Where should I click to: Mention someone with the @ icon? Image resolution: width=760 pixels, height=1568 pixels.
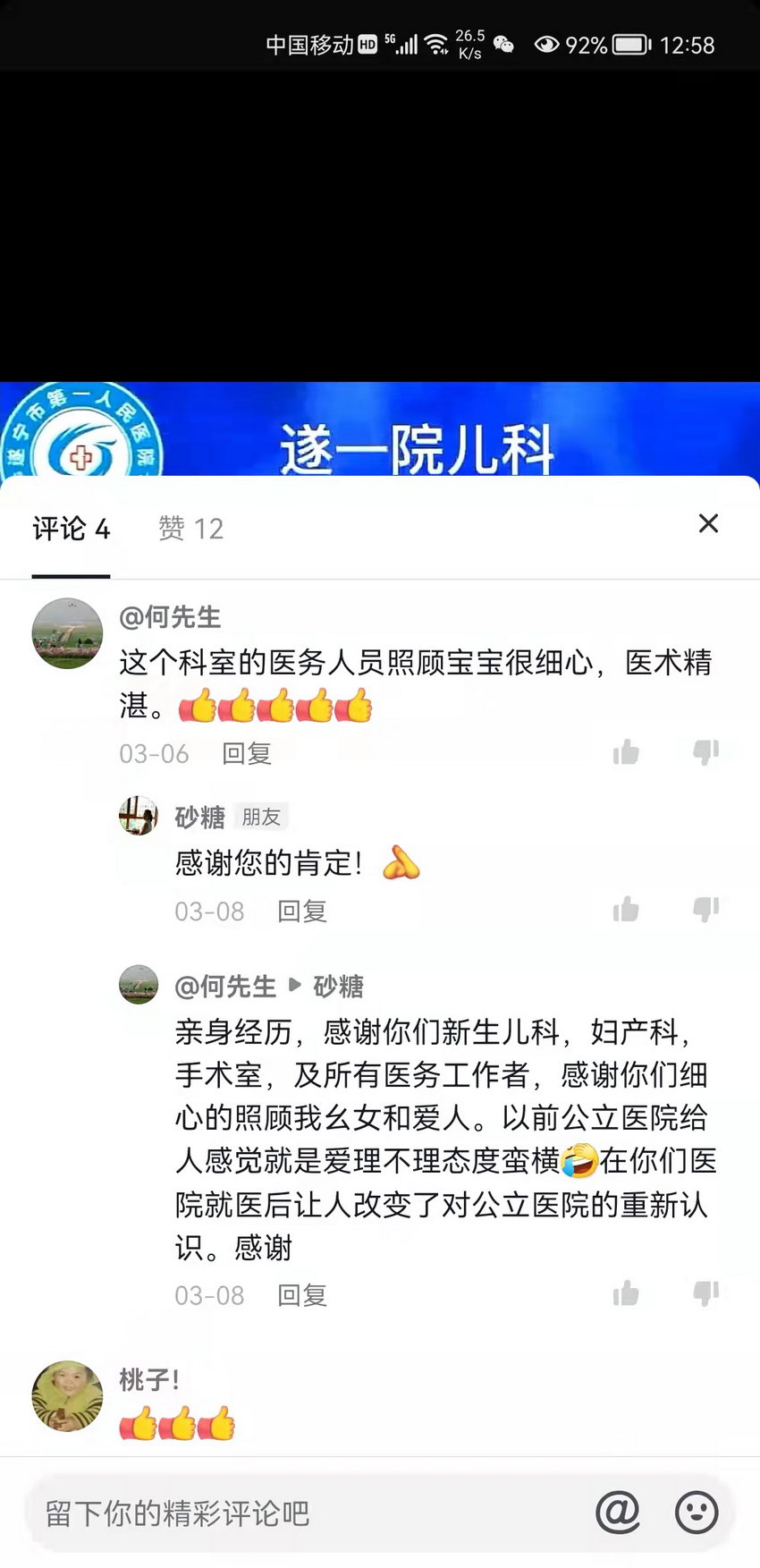click(618, 1513)
